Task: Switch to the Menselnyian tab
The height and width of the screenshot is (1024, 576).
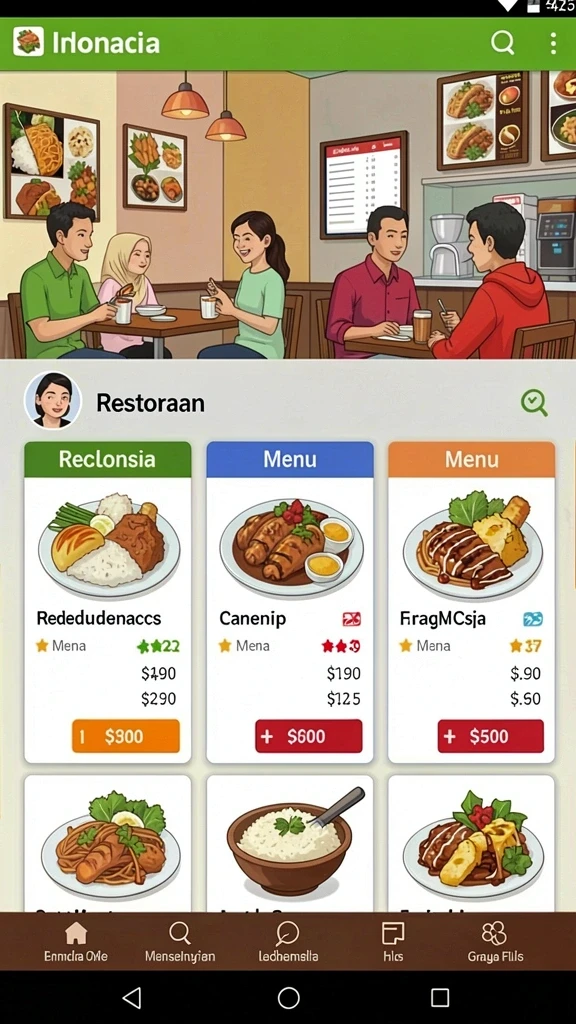Action: coord(180,942)
